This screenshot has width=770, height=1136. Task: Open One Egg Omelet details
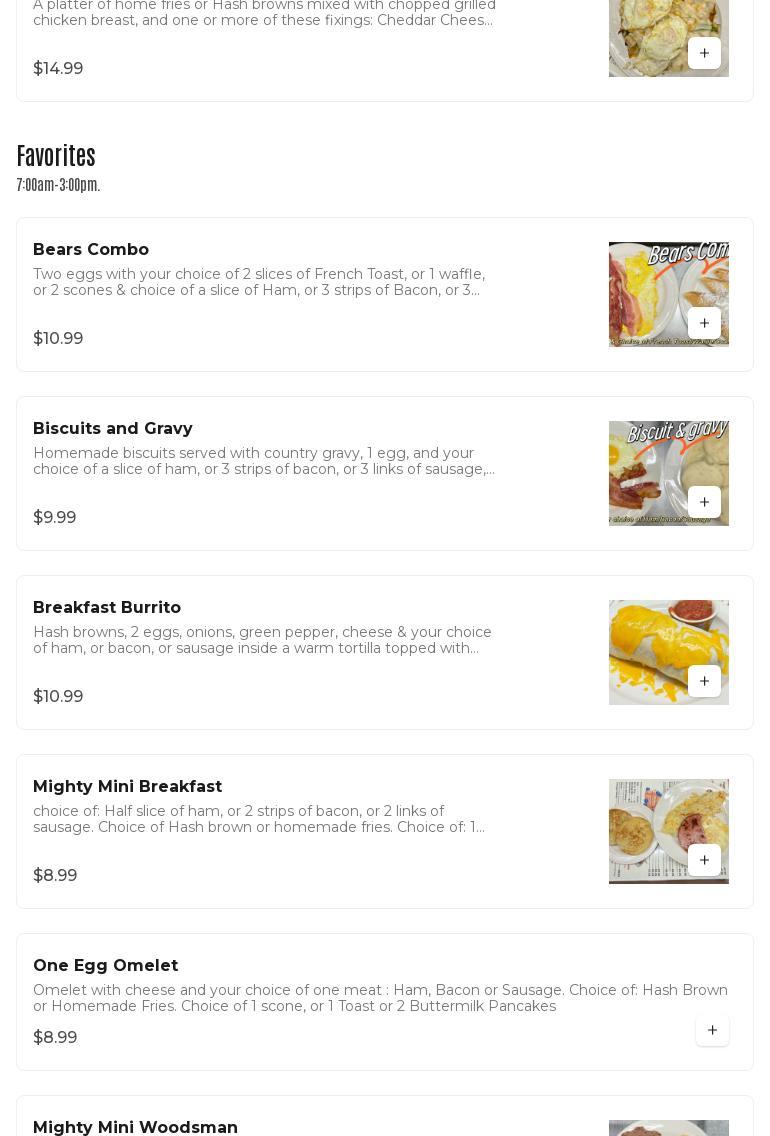click(106, 966)
